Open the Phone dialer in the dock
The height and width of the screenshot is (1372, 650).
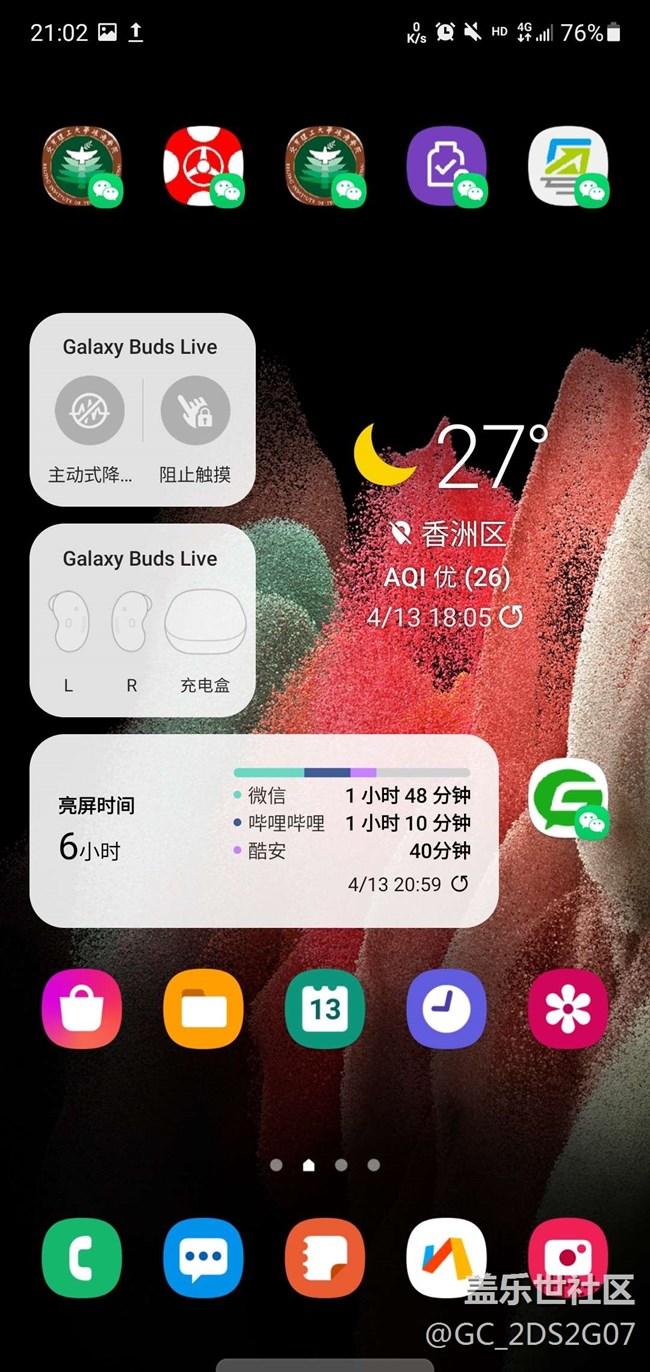click(82, 1258)
